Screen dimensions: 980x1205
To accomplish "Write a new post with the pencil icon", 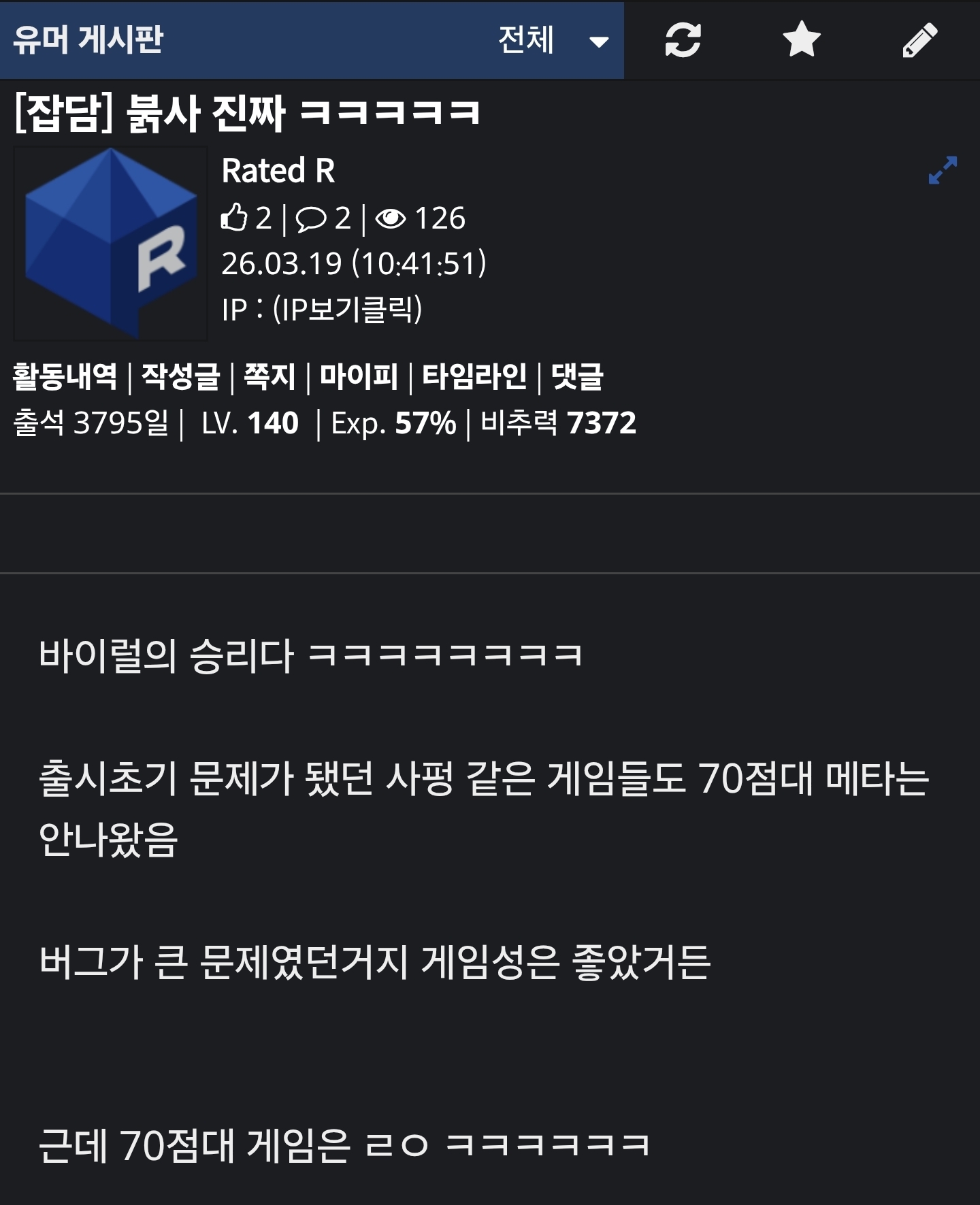I will 919,40.
